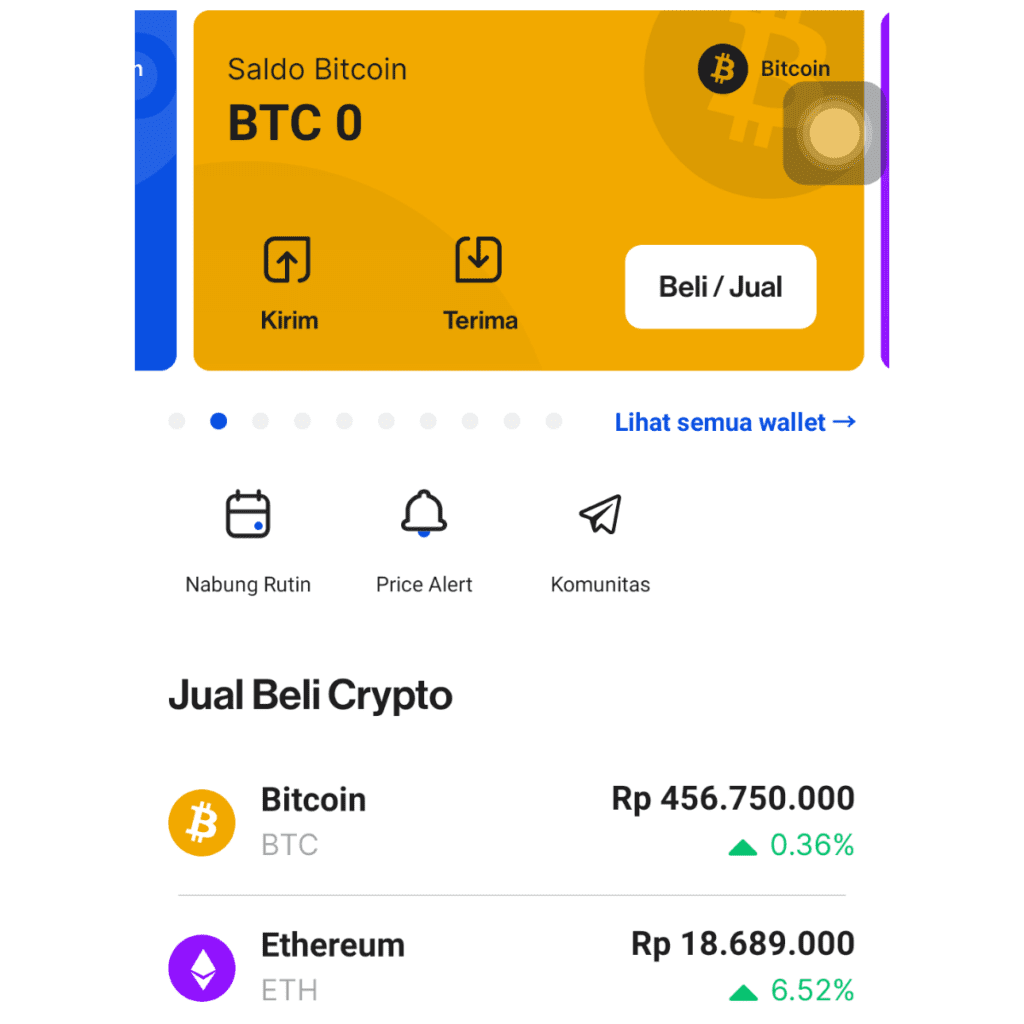Open the Ethereum ETH price row
This screenshot has height=1024, width=1024.
coord(511,967)
